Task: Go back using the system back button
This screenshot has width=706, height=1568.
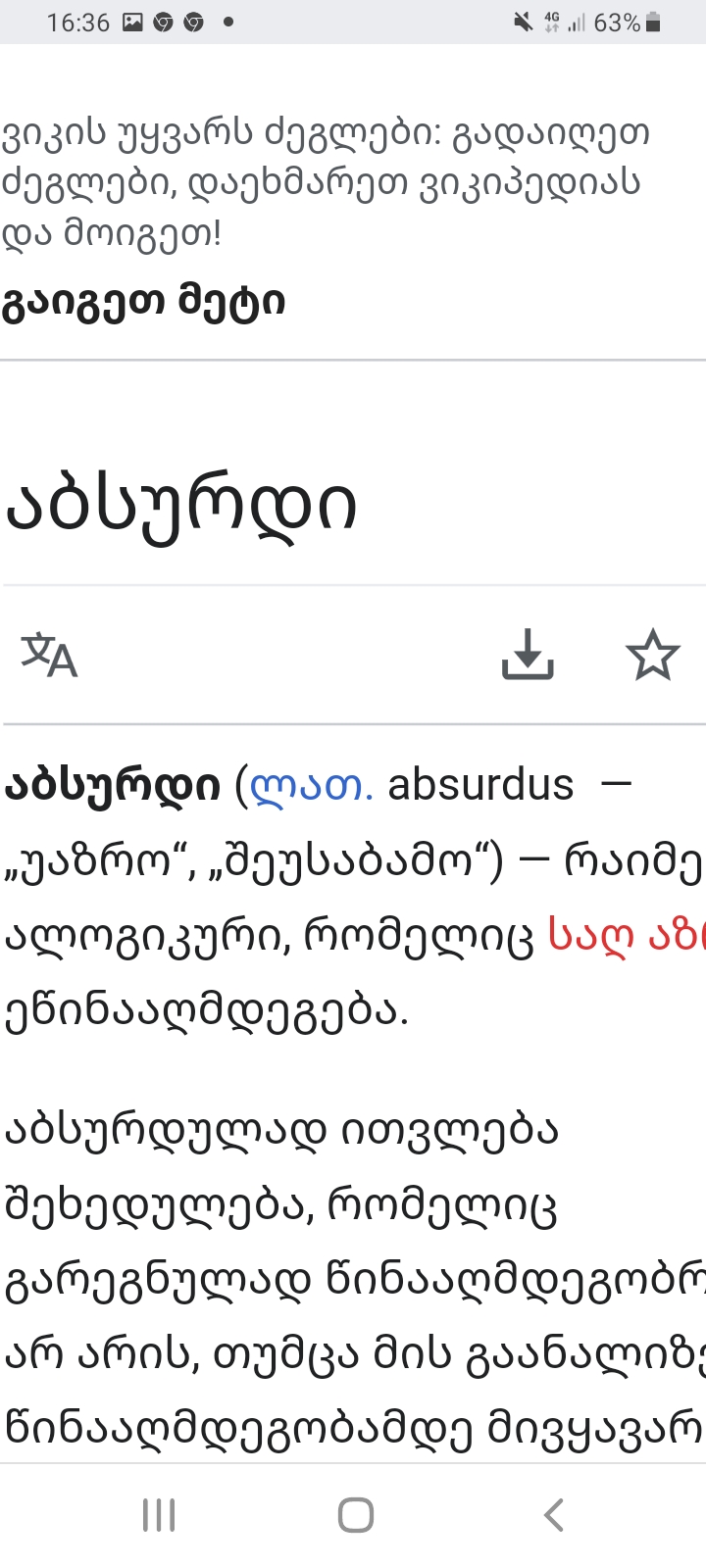Action: pos(553,1515)
